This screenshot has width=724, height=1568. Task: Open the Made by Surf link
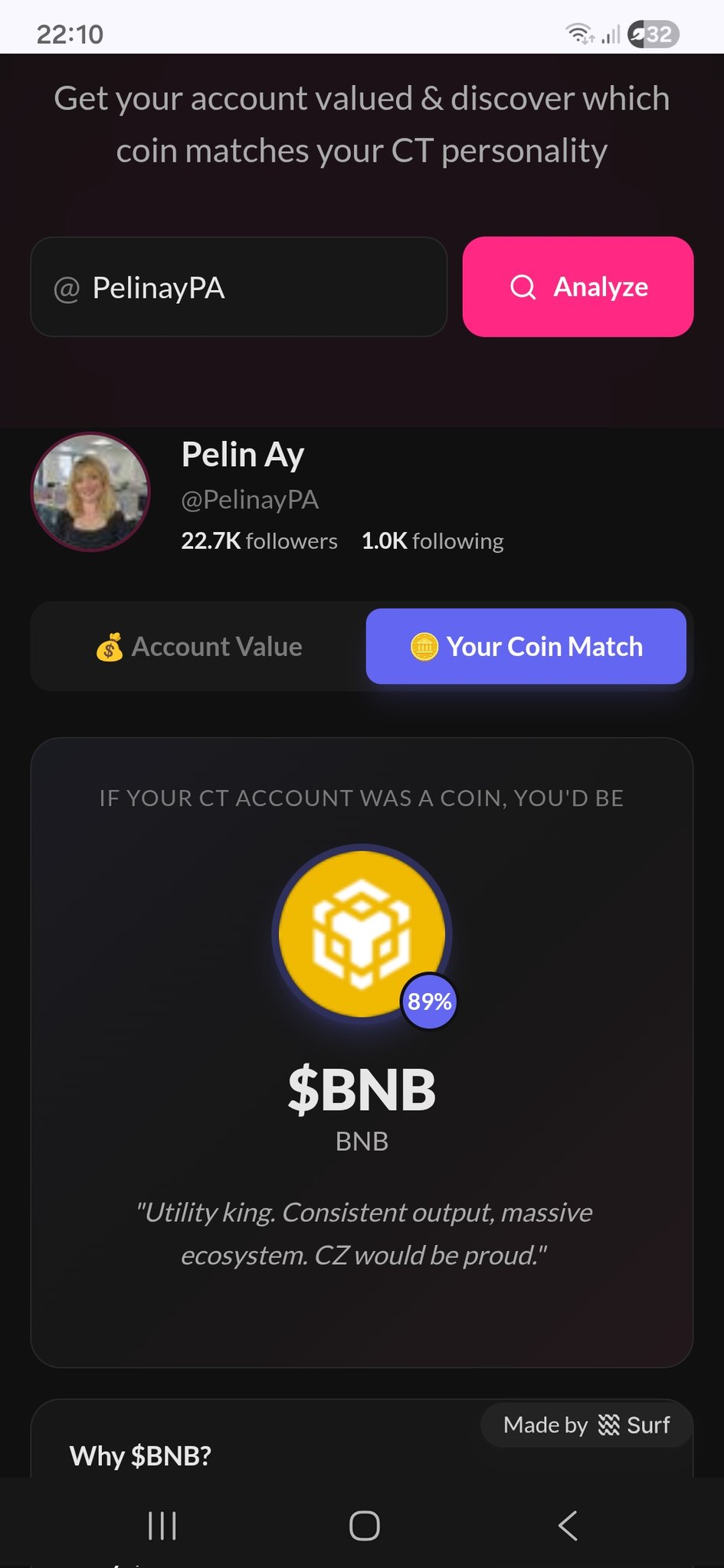tap(586, 1425)
